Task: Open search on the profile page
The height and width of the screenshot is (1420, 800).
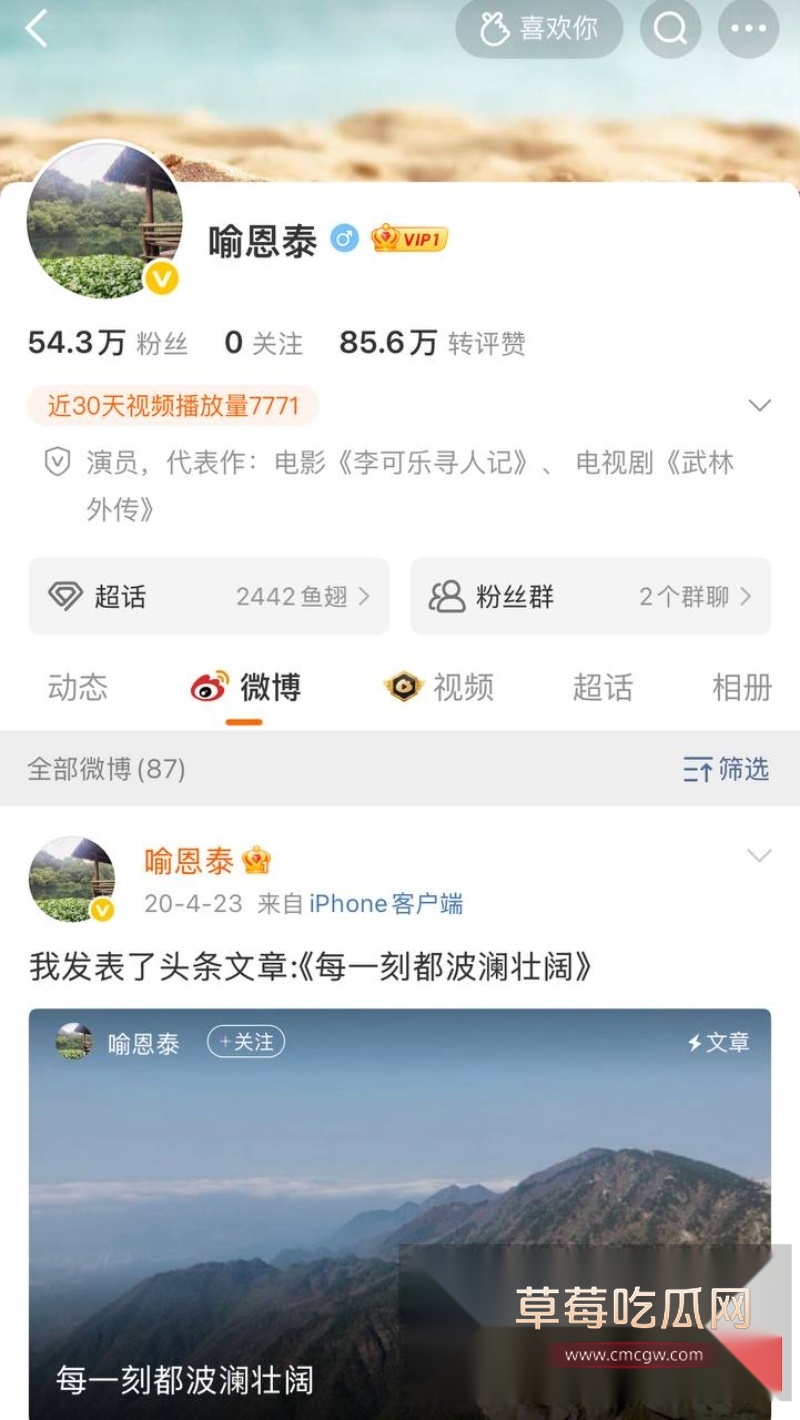Action: [670, 29]
